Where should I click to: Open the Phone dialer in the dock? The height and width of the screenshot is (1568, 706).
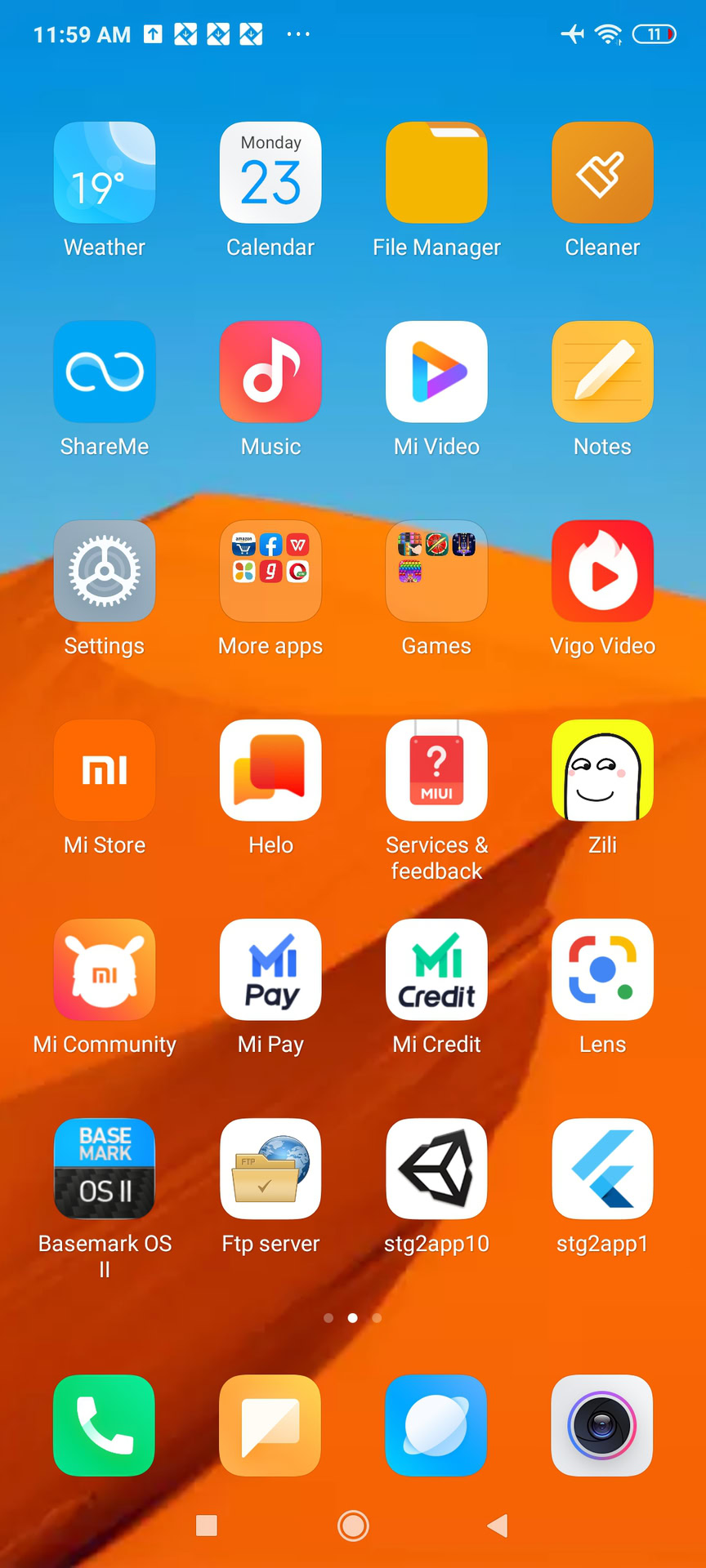[x=105, y=1425]
